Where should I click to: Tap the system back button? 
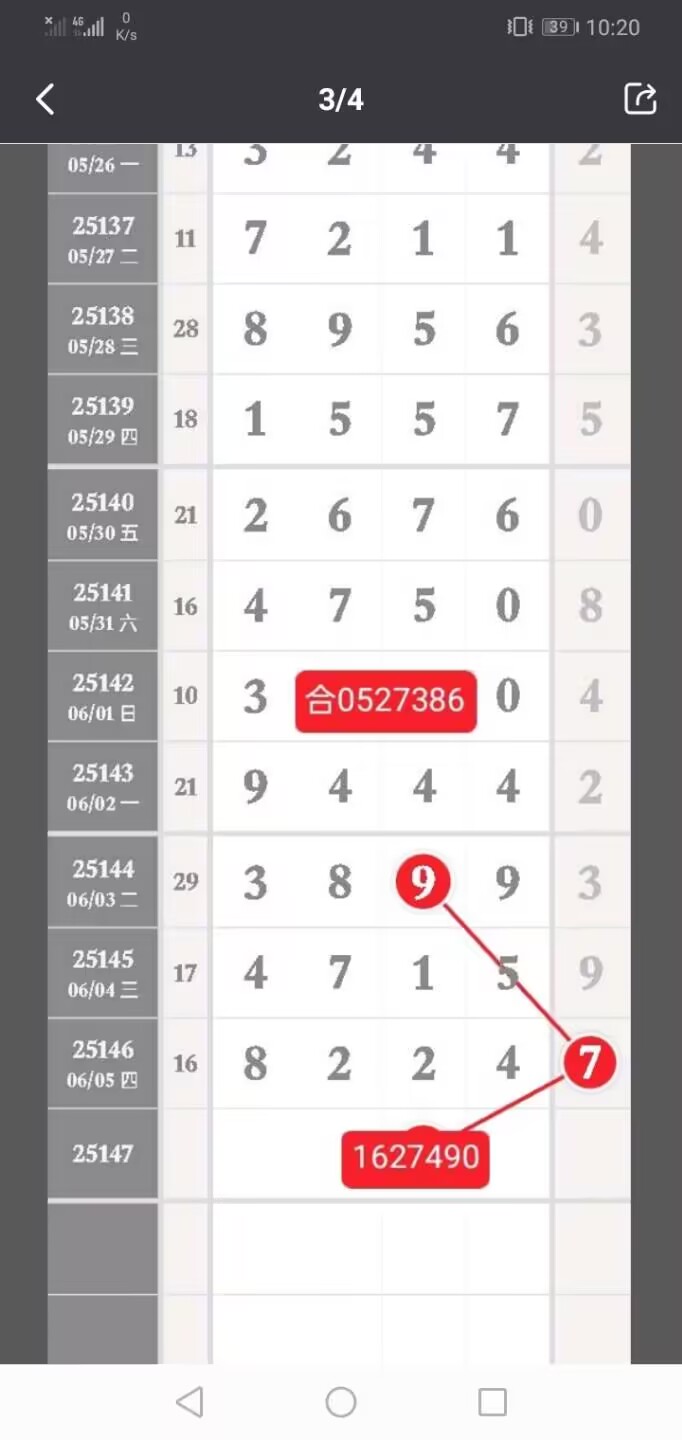pyautogui.click(x=189, y=1402)
